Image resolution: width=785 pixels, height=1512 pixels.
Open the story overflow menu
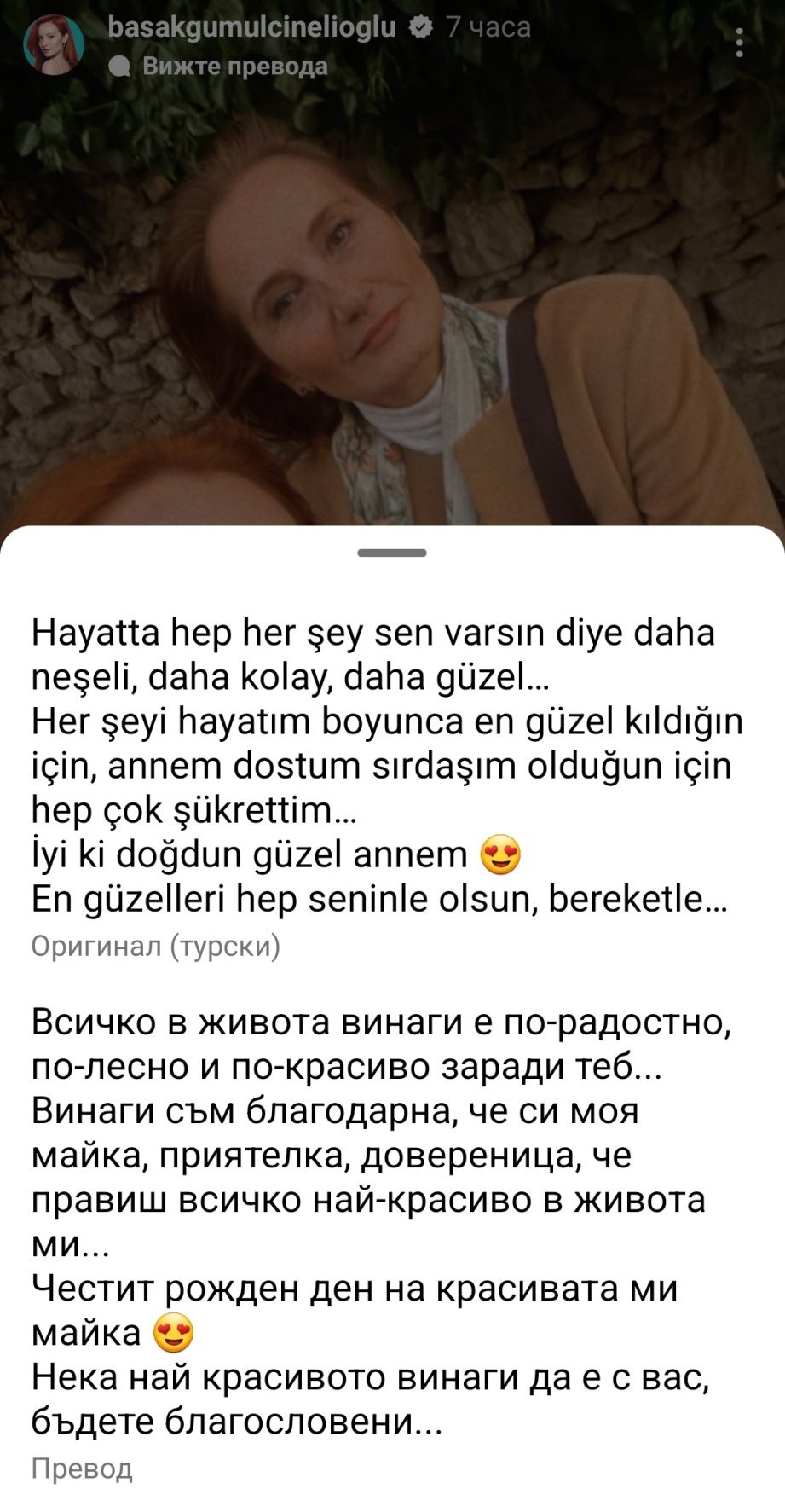(x=739, y=43)
